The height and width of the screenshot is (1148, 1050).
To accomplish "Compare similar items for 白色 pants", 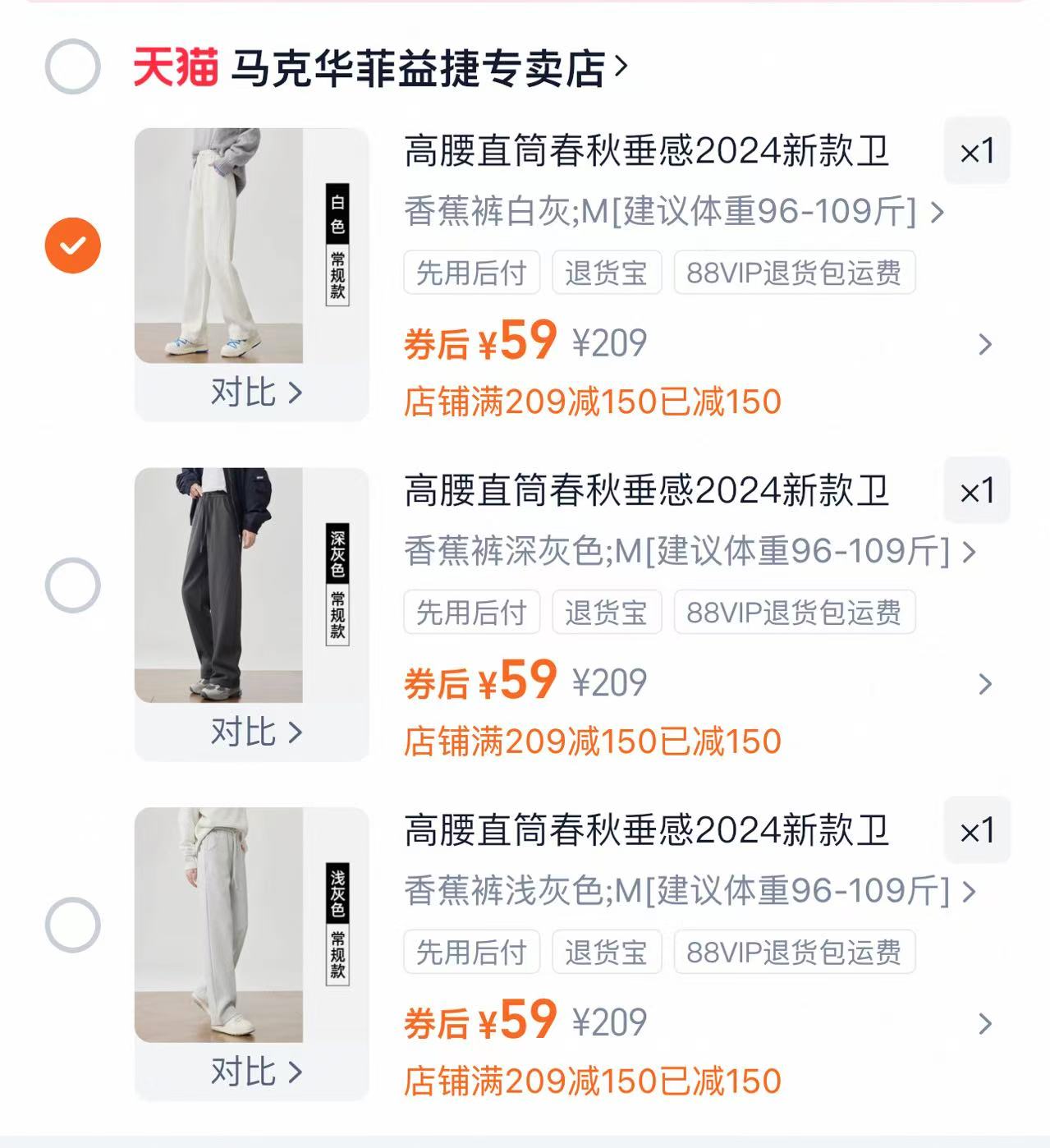I will click(x=255, y=393).
